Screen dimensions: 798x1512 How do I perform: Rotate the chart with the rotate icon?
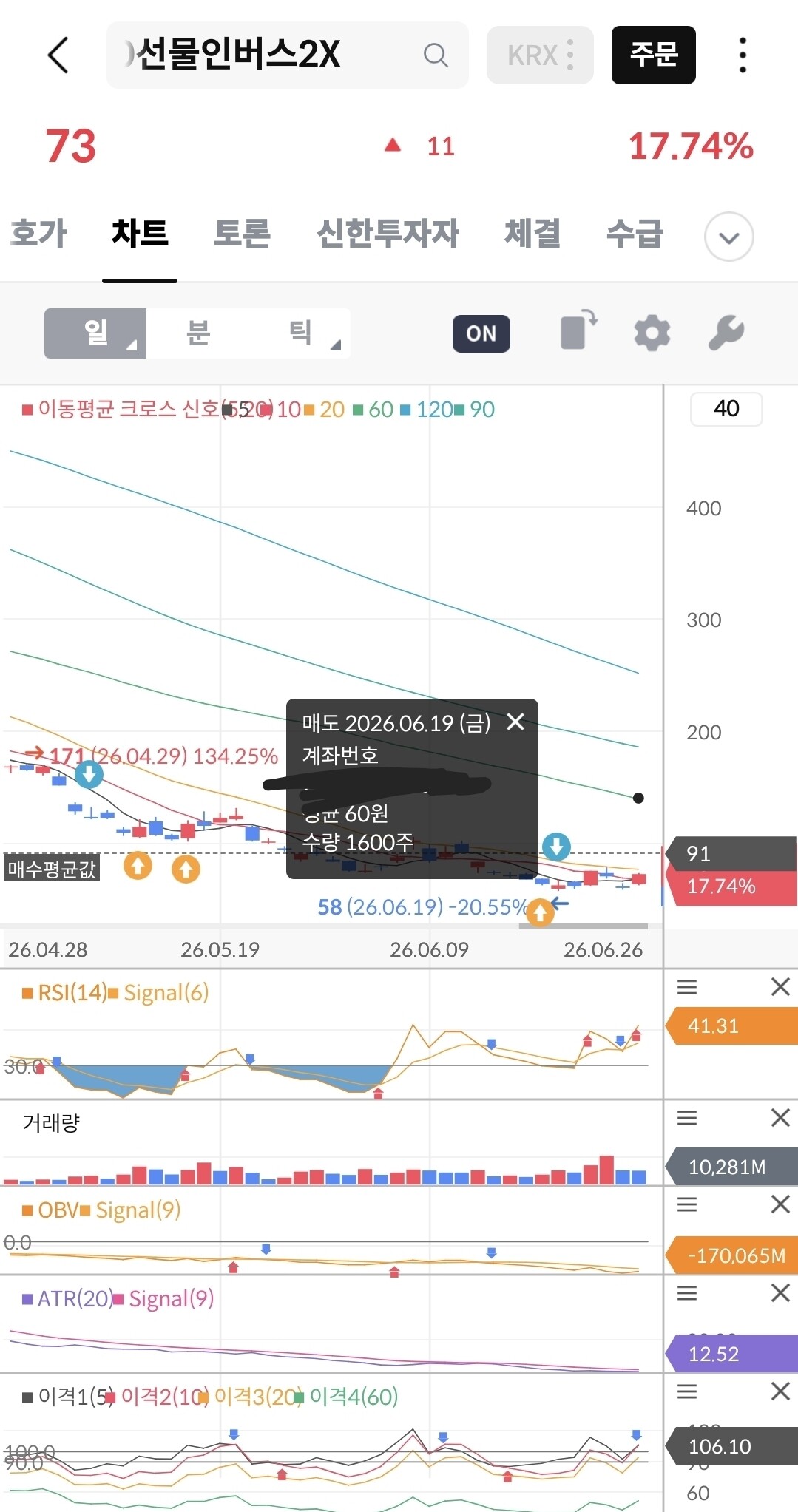tap(579, 330)
